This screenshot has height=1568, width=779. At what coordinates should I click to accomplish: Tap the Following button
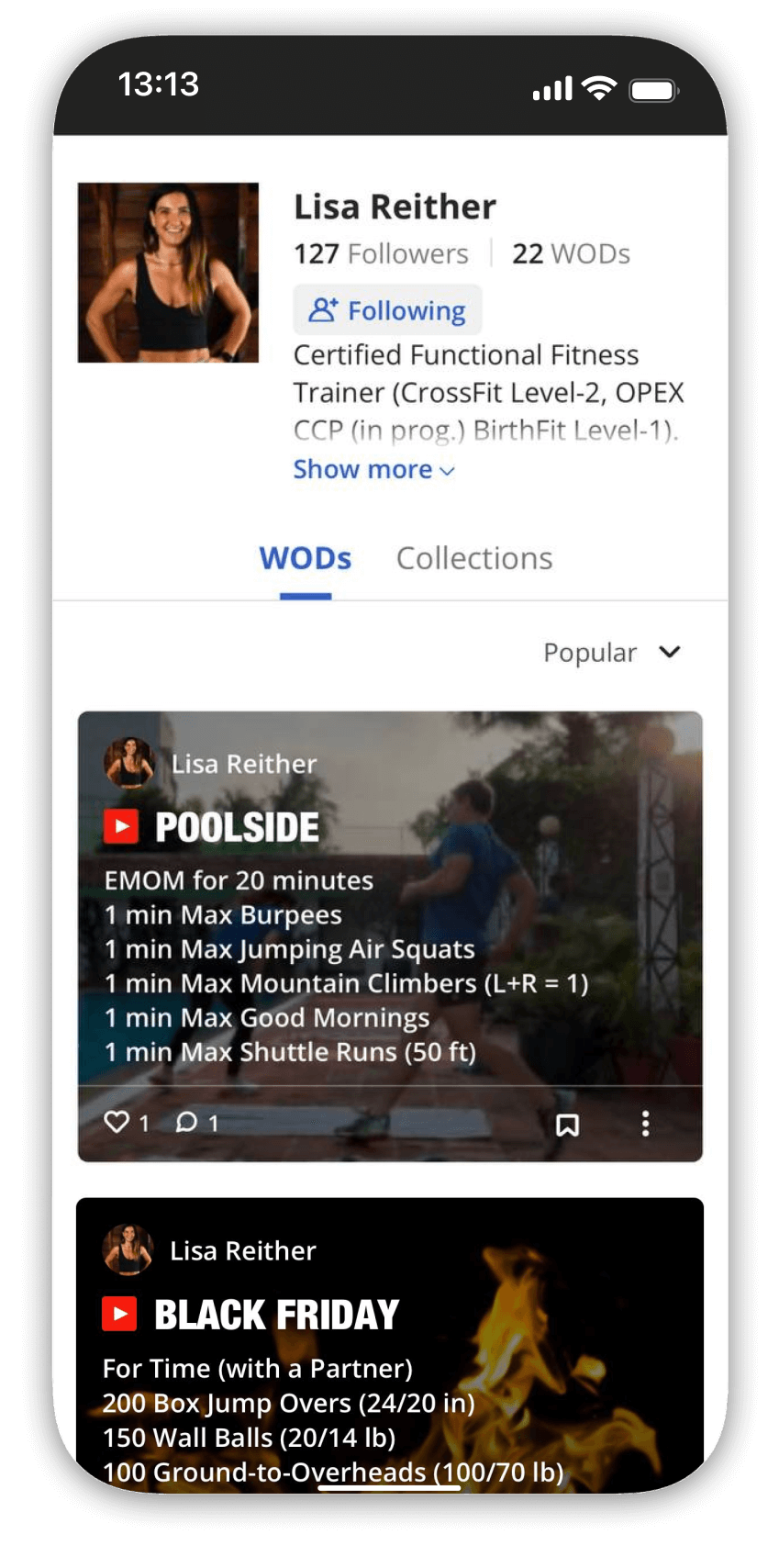[x=387, y=310]
